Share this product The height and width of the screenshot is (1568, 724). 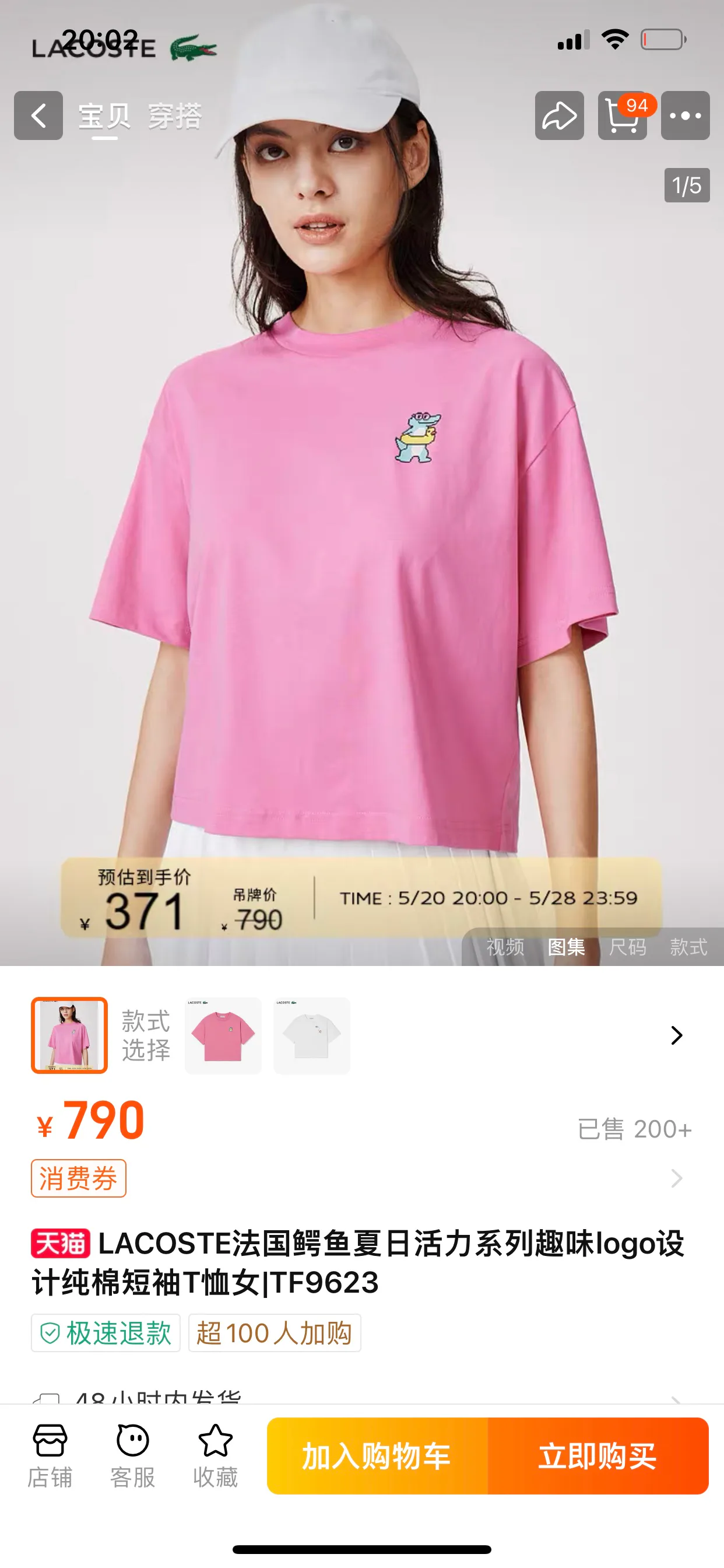click(559, 116)
